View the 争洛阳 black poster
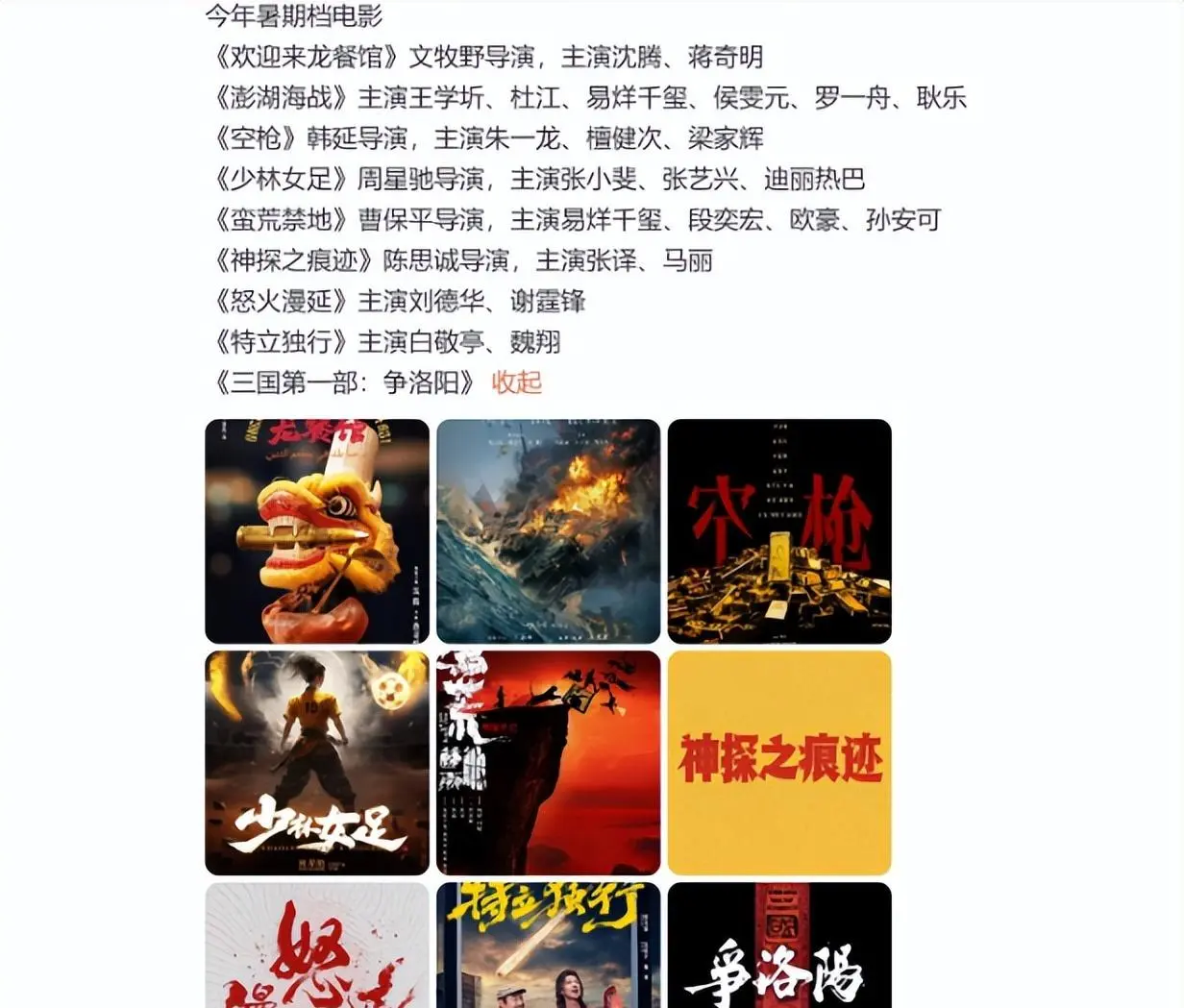Viewport: 1184px width, 1008px height. pos(779,946)
